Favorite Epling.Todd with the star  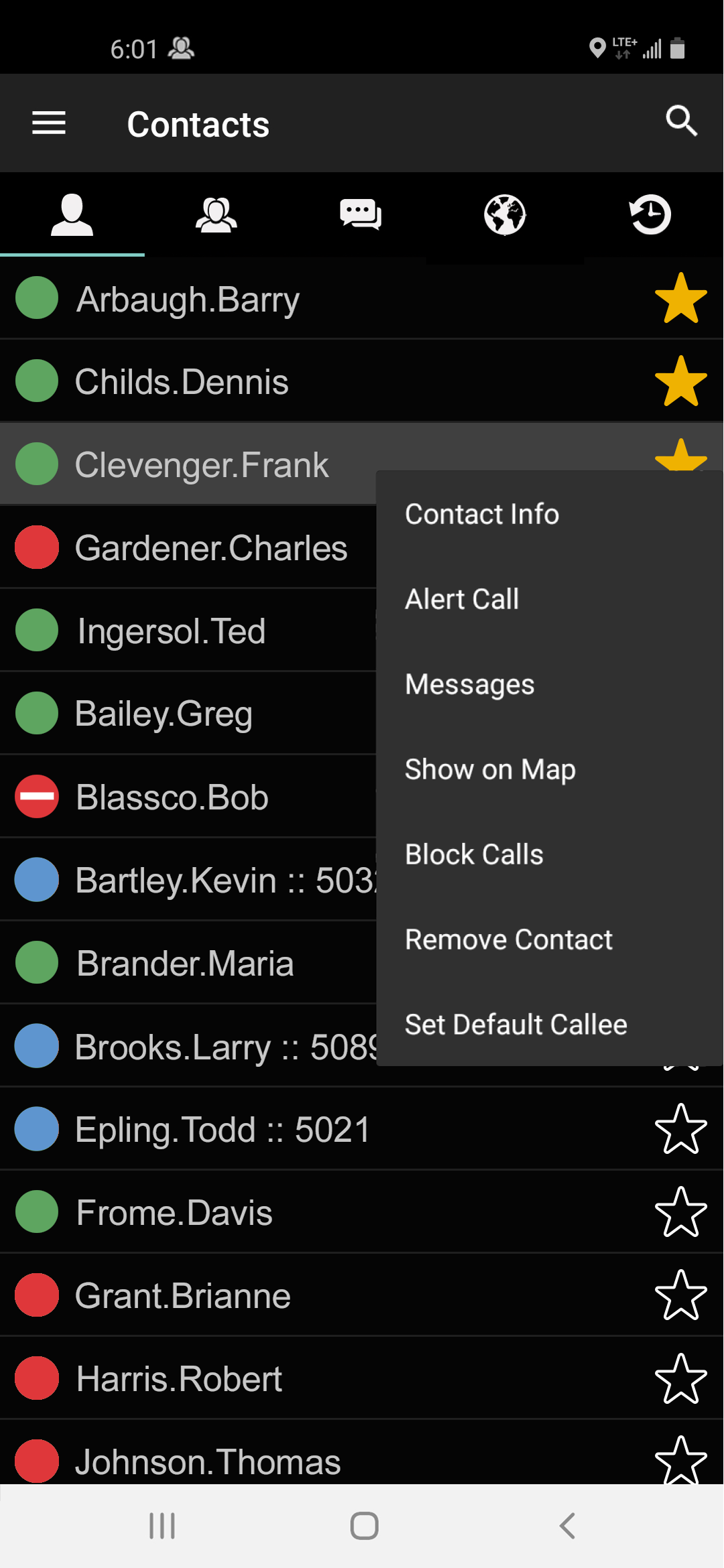pos(680,1130)
